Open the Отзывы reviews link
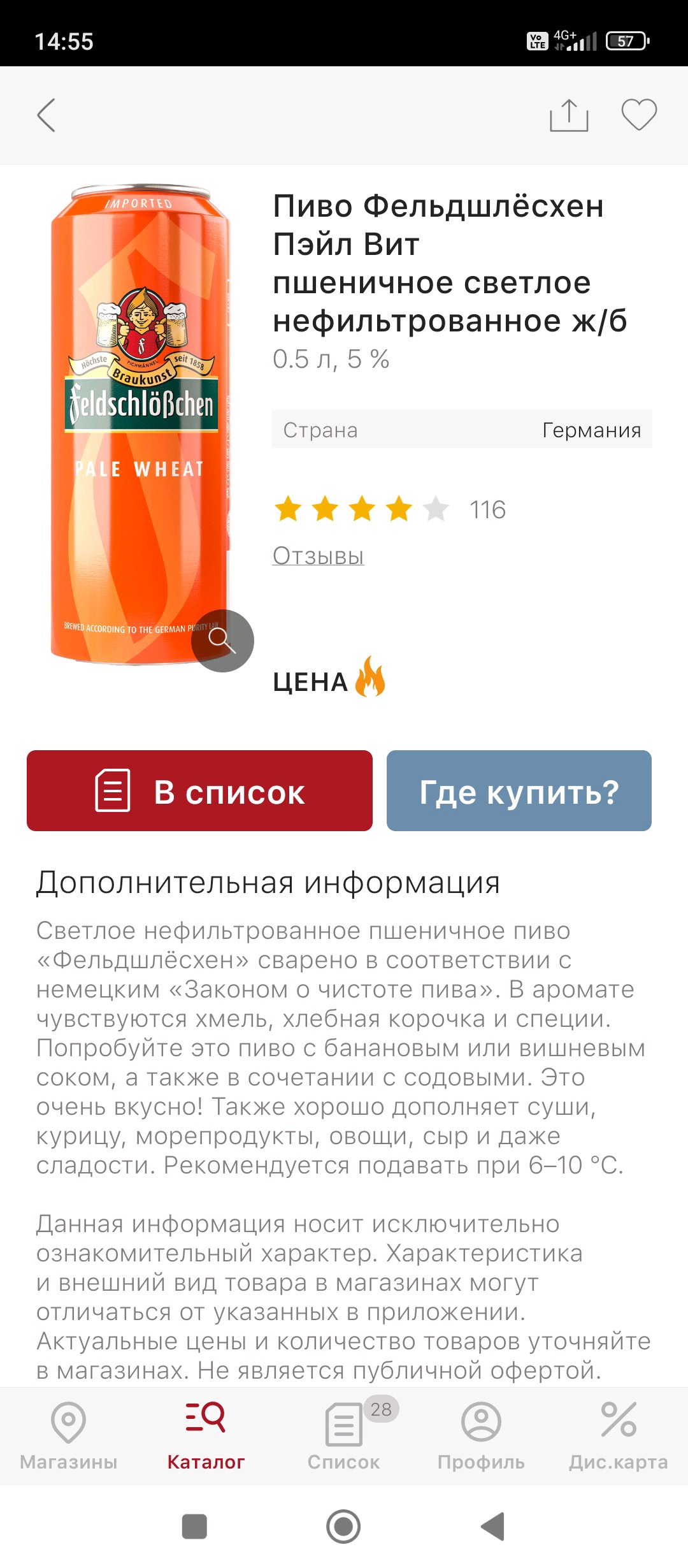The image size is (688, 1568). [318, 556]
